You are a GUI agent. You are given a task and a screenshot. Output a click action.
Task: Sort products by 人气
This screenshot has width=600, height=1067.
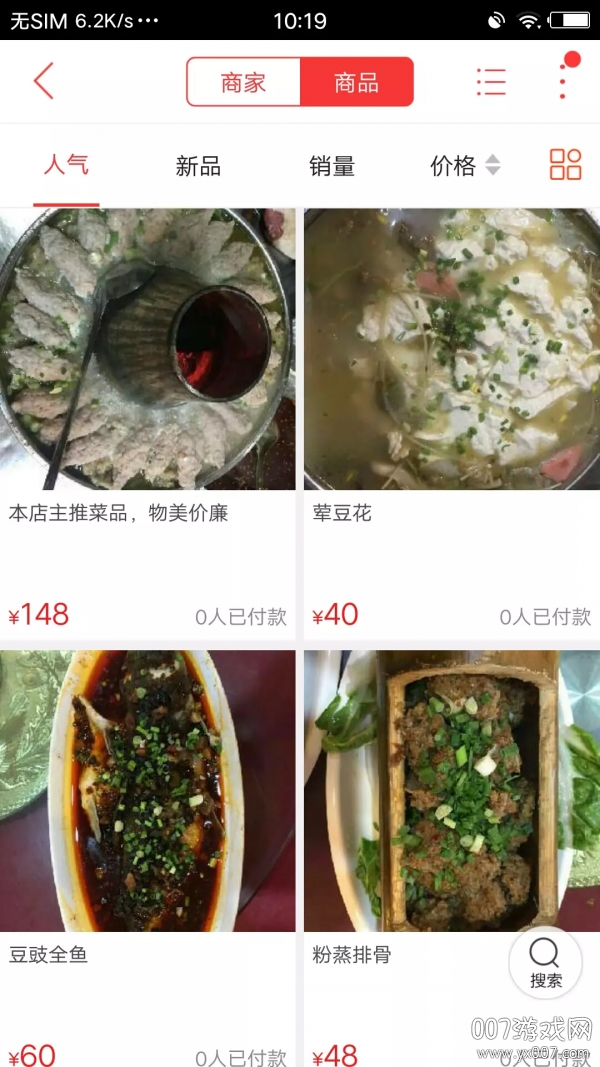pyautogui.click(x=66, y=166)
